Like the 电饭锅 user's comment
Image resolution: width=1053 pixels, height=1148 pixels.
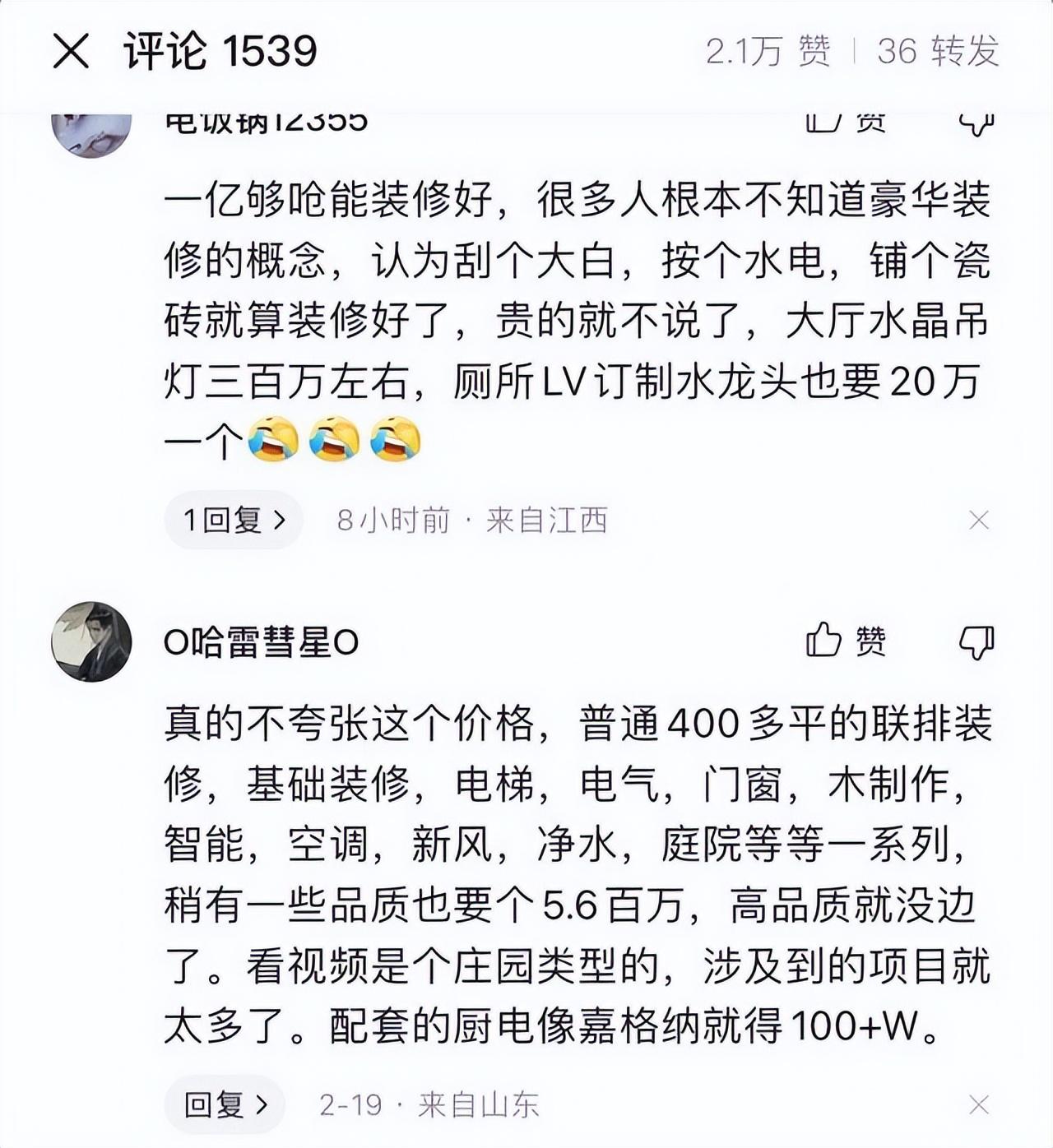click(847, 123)
